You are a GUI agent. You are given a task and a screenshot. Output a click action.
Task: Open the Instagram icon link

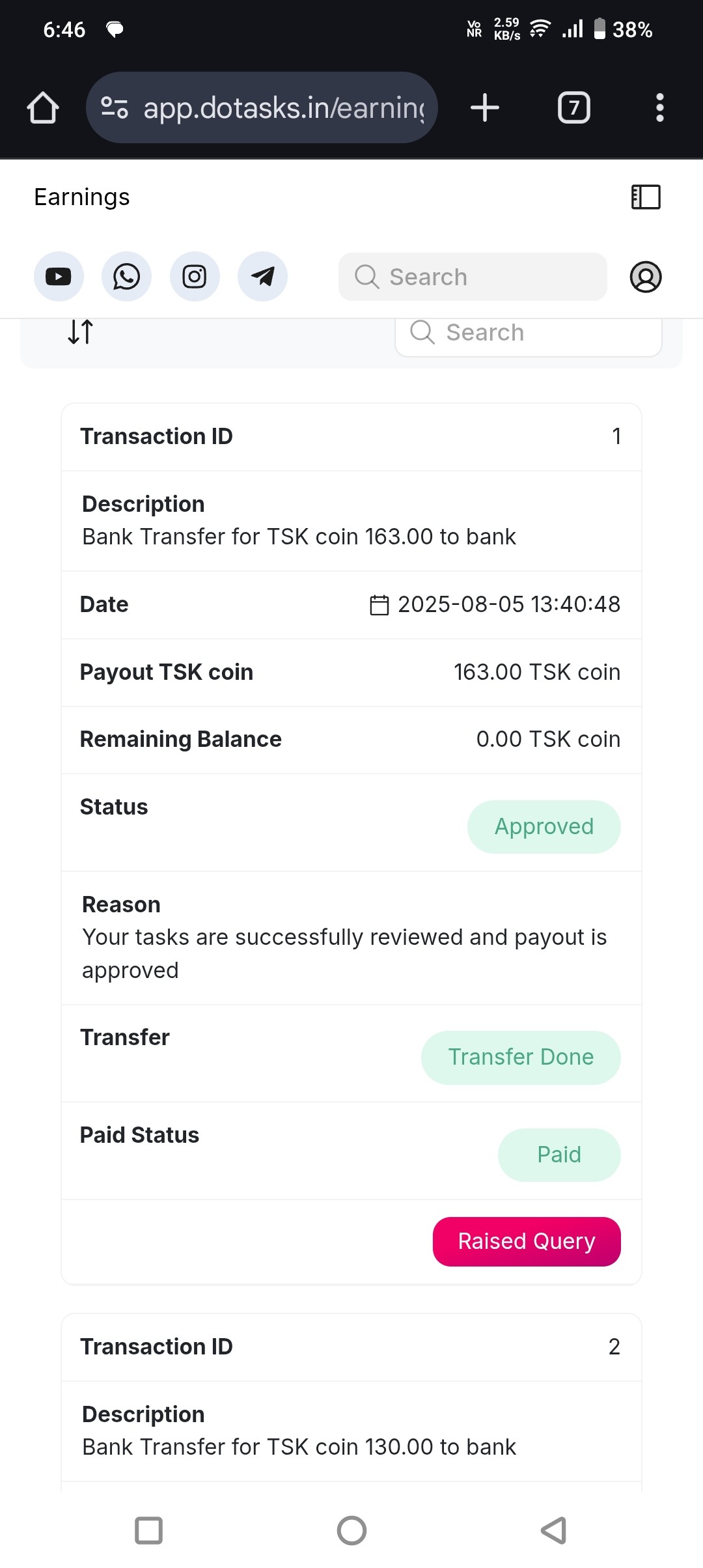[x=195, y=277]
